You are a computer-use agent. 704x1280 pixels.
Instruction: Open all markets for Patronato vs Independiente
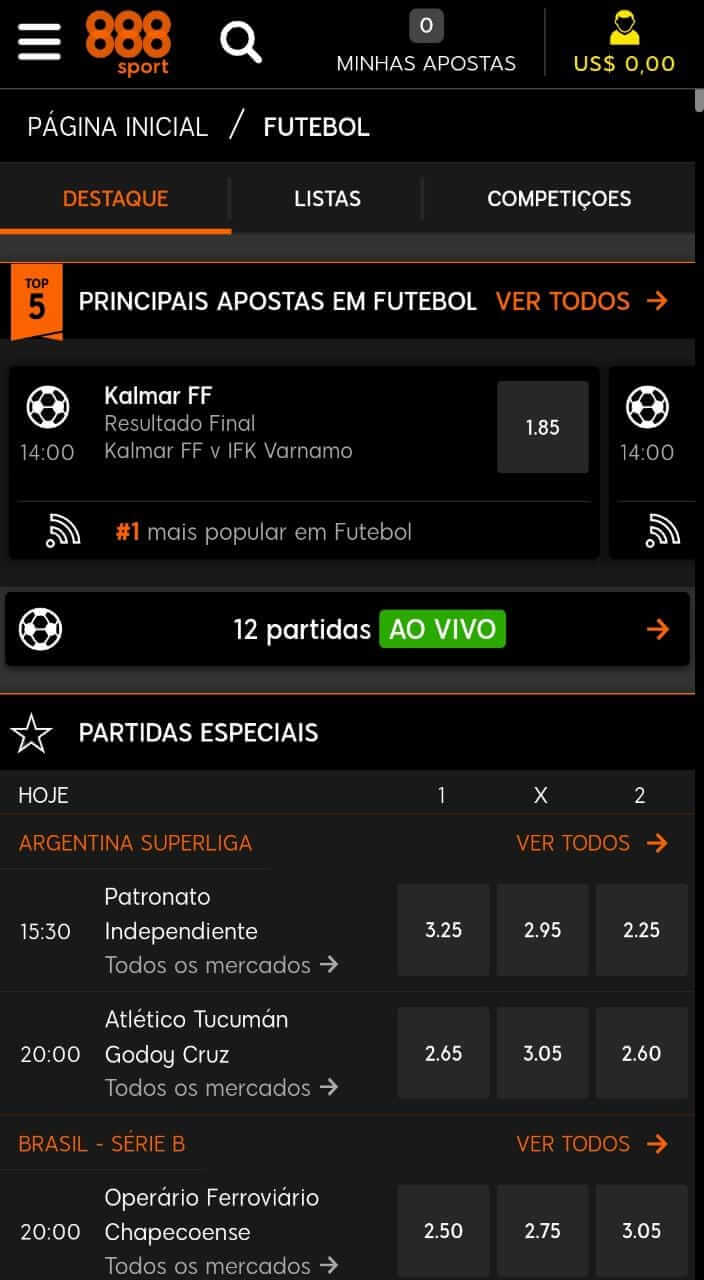coord(221,965)
